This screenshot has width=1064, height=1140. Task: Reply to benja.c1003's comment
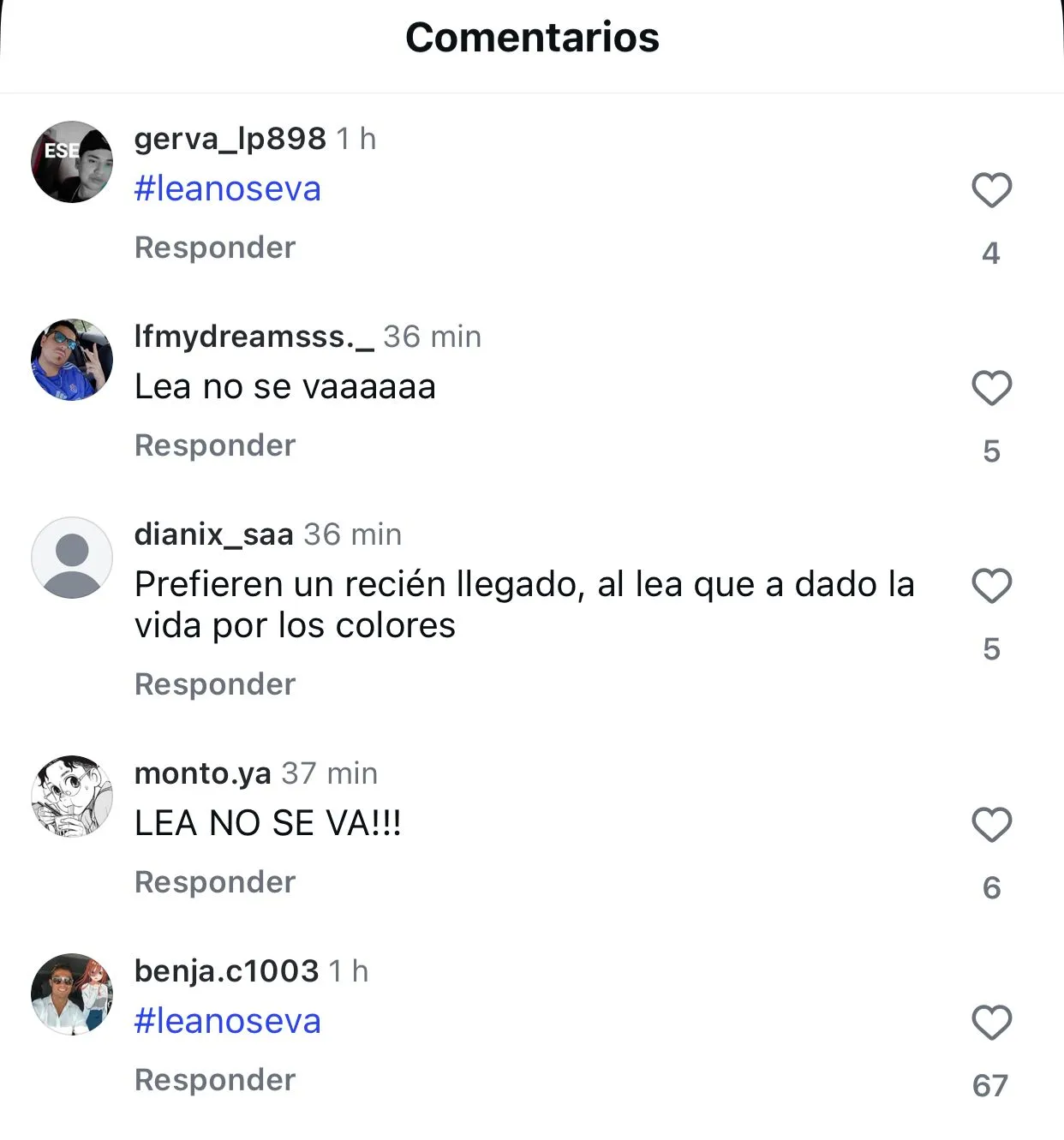[215, 1080]
